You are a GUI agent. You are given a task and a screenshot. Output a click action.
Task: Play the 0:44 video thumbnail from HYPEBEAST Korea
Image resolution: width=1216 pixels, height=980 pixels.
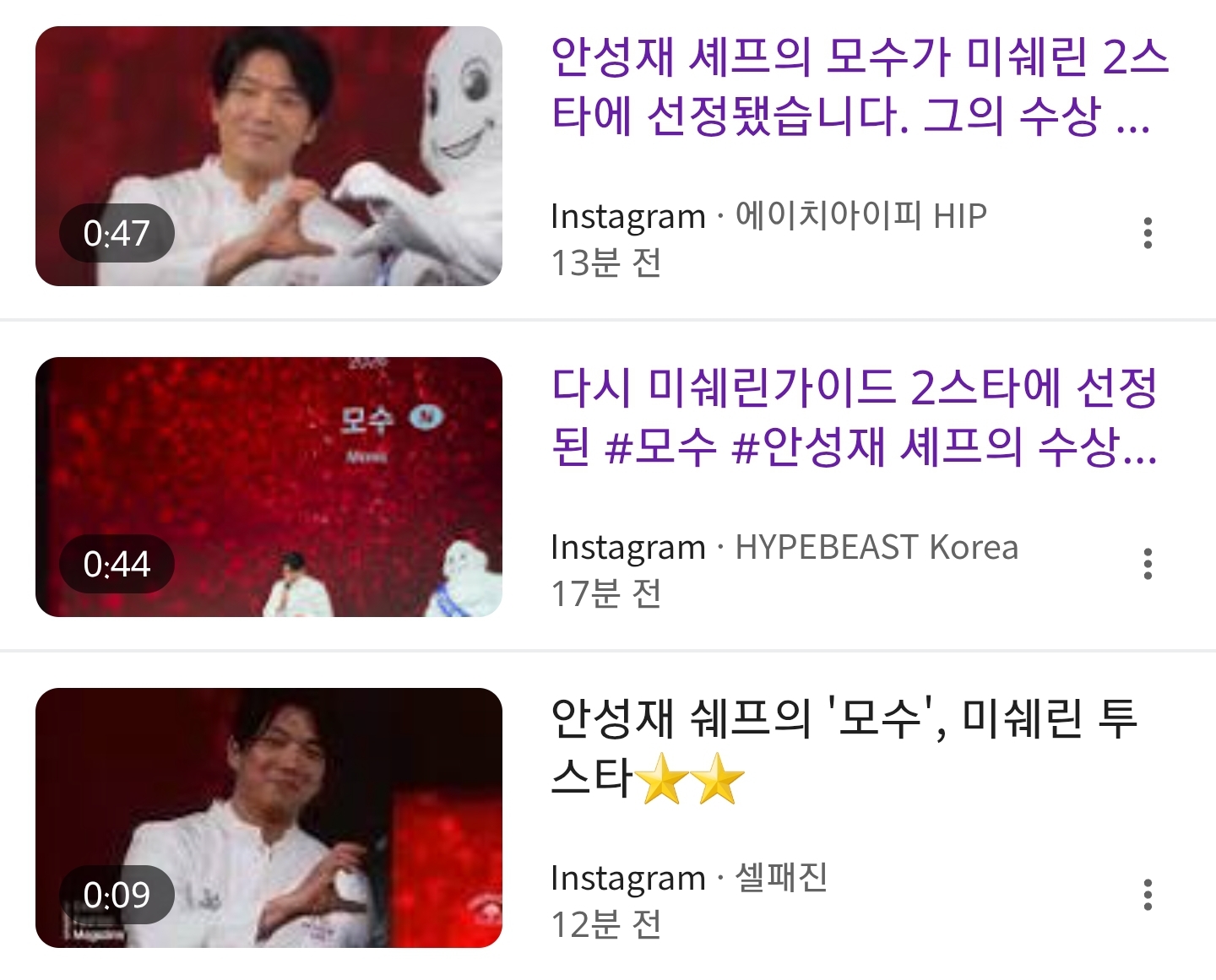pos(269,487)
